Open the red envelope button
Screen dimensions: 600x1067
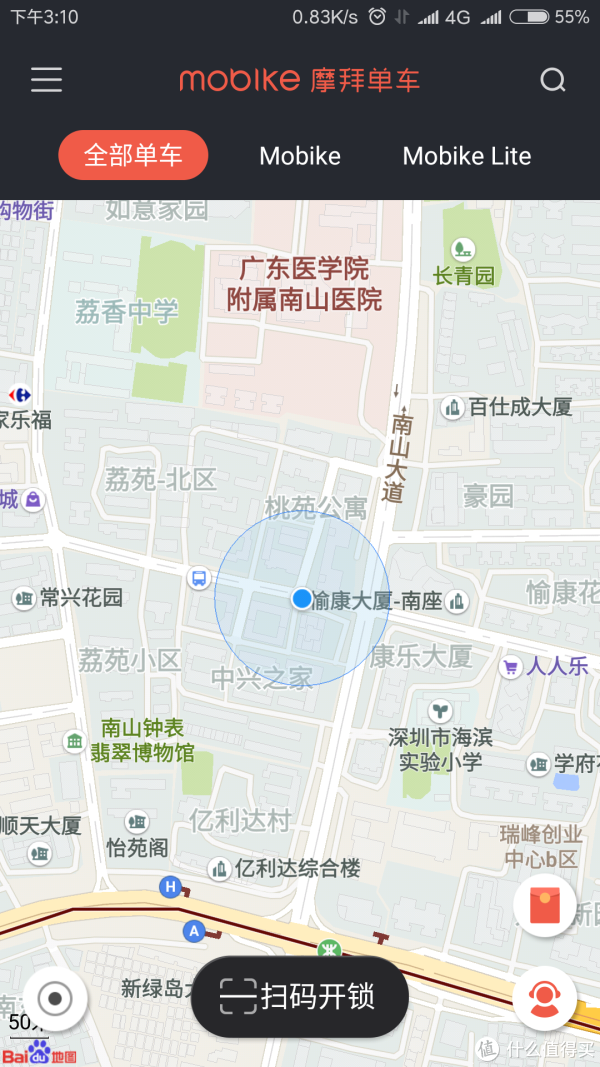(x=544, y=906)
